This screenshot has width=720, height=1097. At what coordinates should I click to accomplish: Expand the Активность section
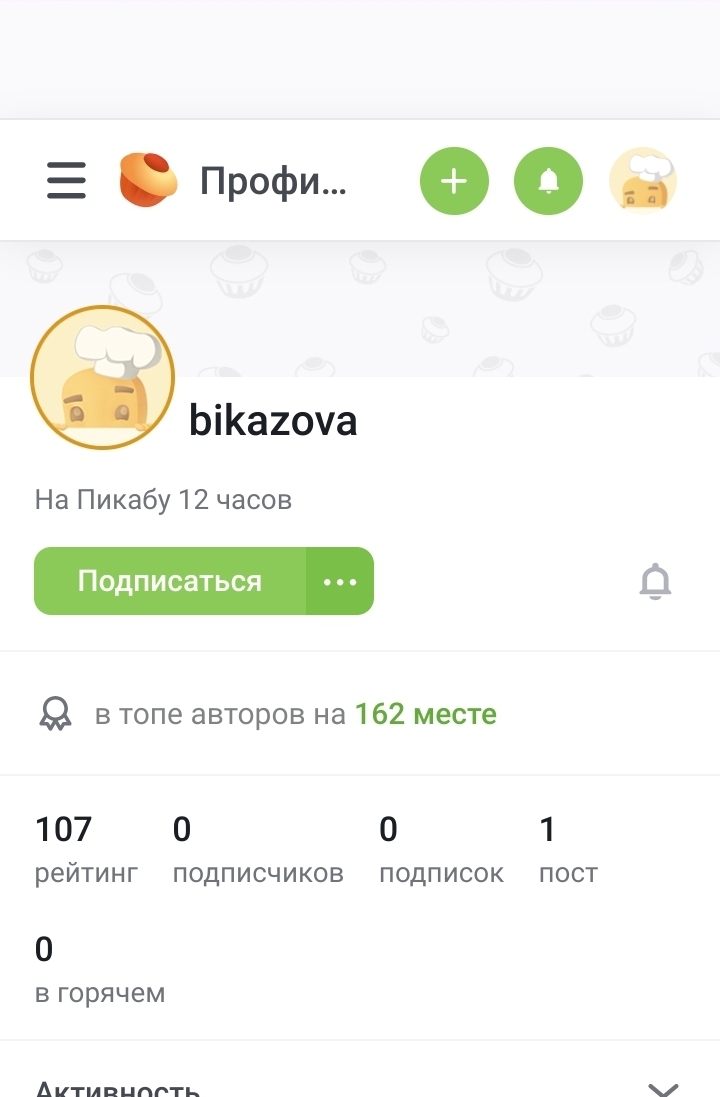[x=663, y=1088]
